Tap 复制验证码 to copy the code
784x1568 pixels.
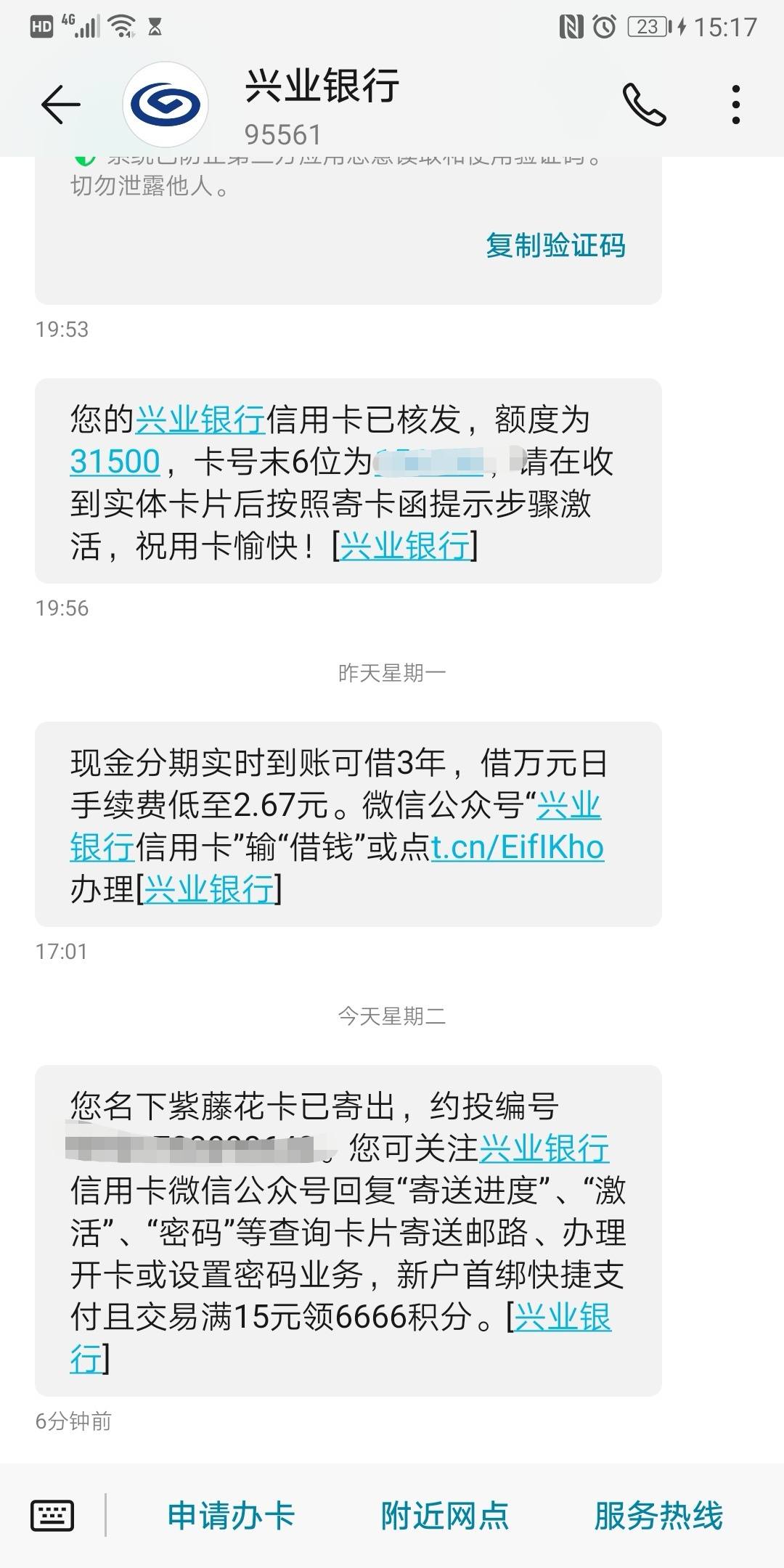555,245
